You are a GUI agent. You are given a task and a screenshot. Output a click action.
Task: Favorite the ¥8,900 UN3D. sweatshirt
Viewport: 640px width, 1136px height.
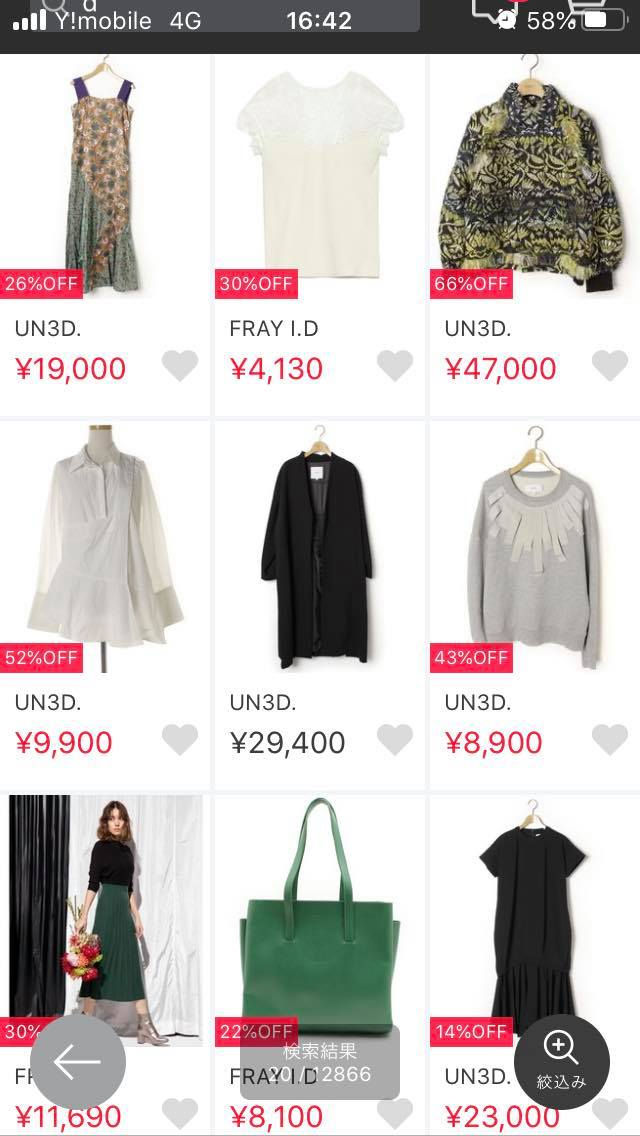pyautogui.click(x=610, y=740)
